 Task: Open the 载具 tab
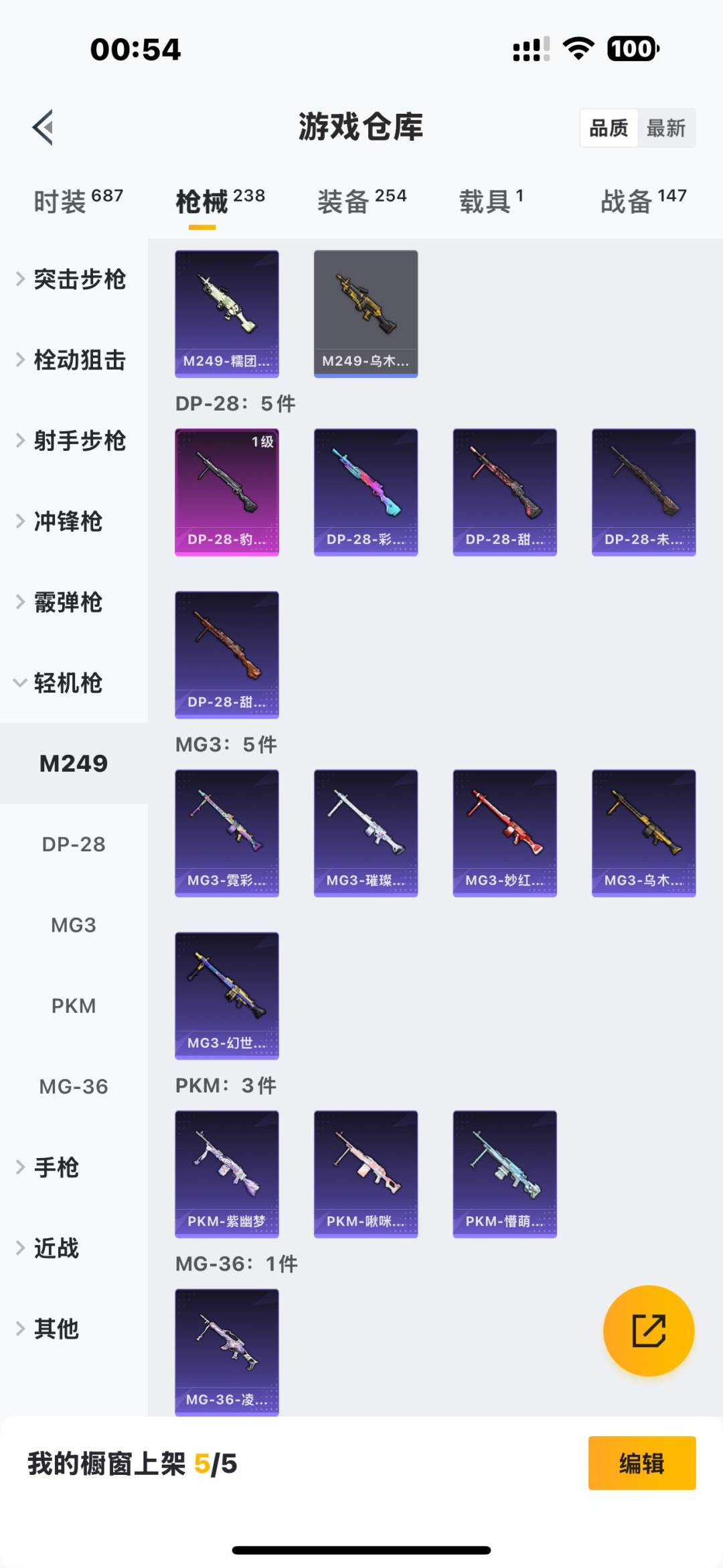pyautogui.click(x=491, y=201)
